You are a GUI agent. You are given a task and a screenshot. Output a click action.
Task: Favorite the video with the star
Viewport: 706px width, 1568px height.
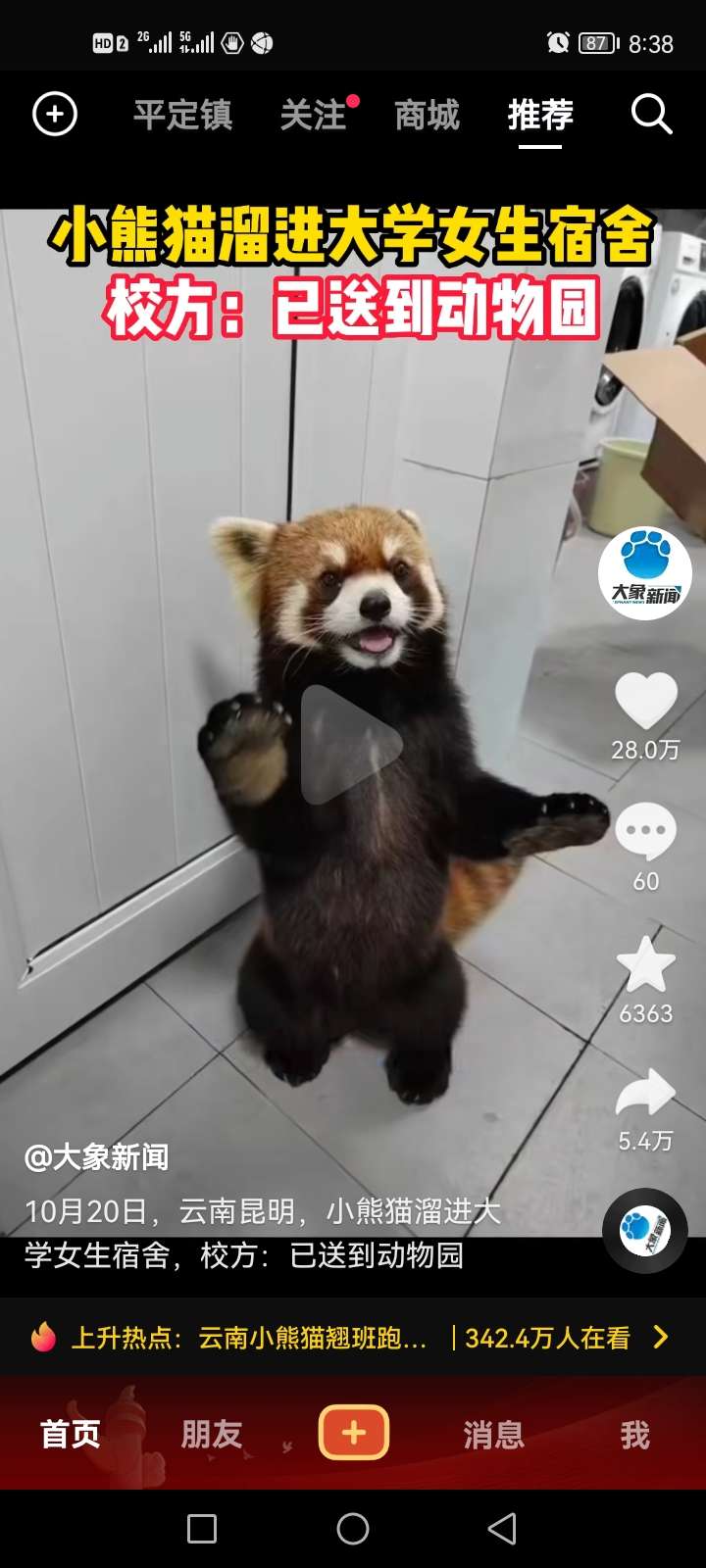click(x=645, y=964)
